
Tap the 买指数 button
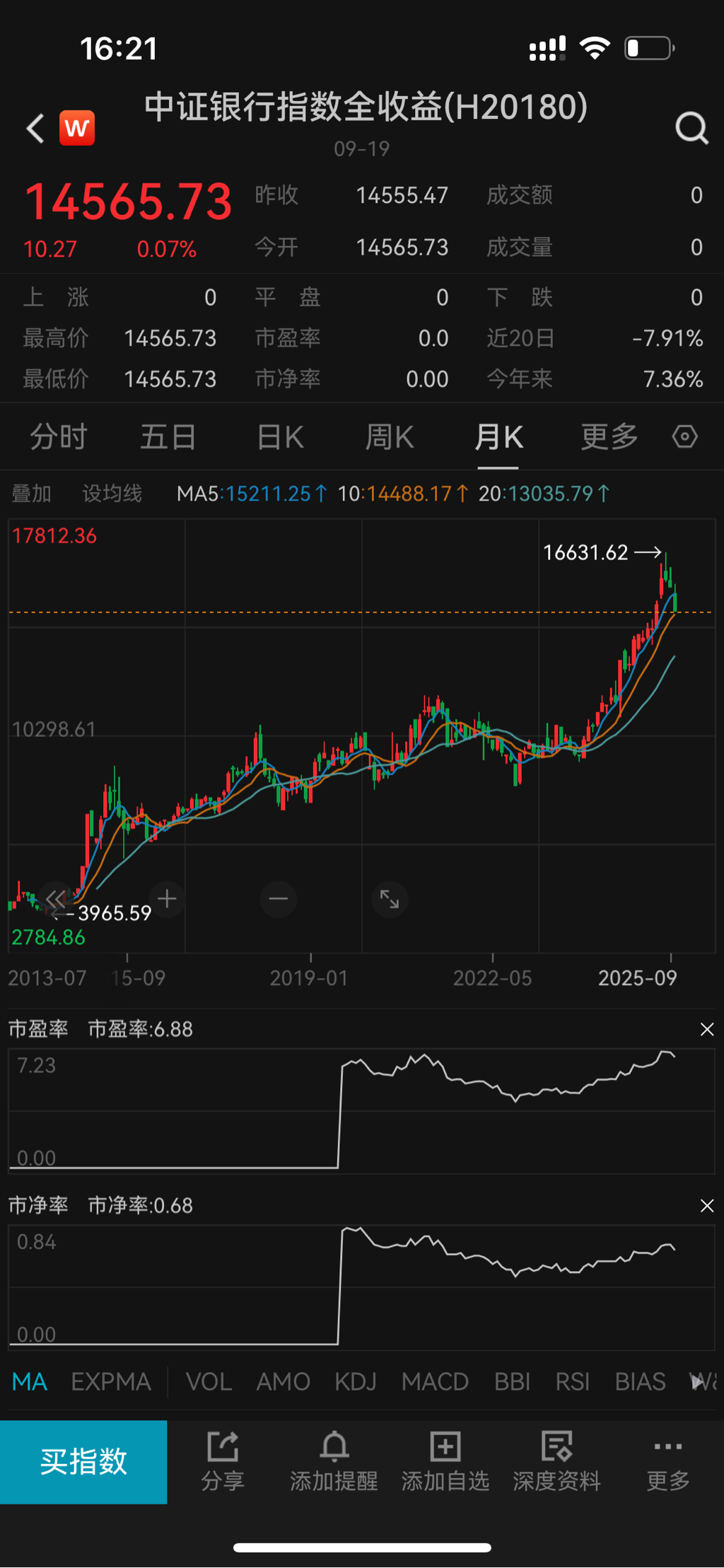click(x=83, y=1462)
